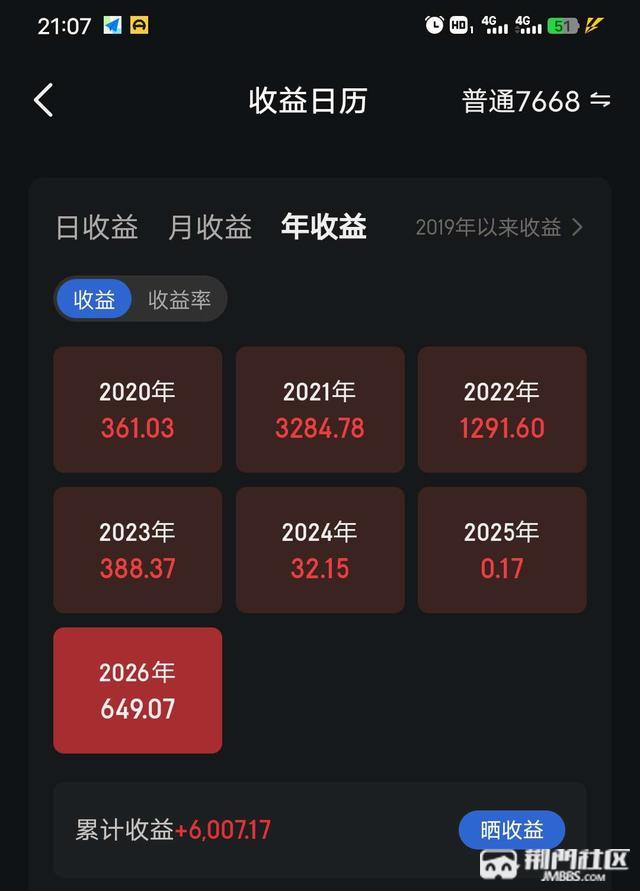The height and width of the screenshot is (891, 640).
Task: Switch account via 普通7668
Action: pos(536,101)
